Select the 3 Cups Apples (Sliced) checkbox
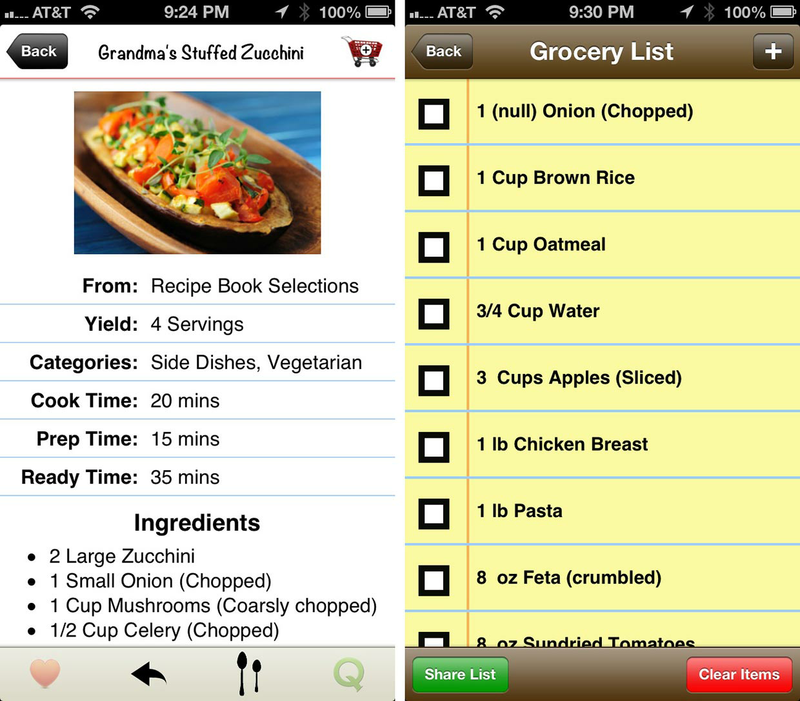The image size is (800, 701). pos(434,380)
